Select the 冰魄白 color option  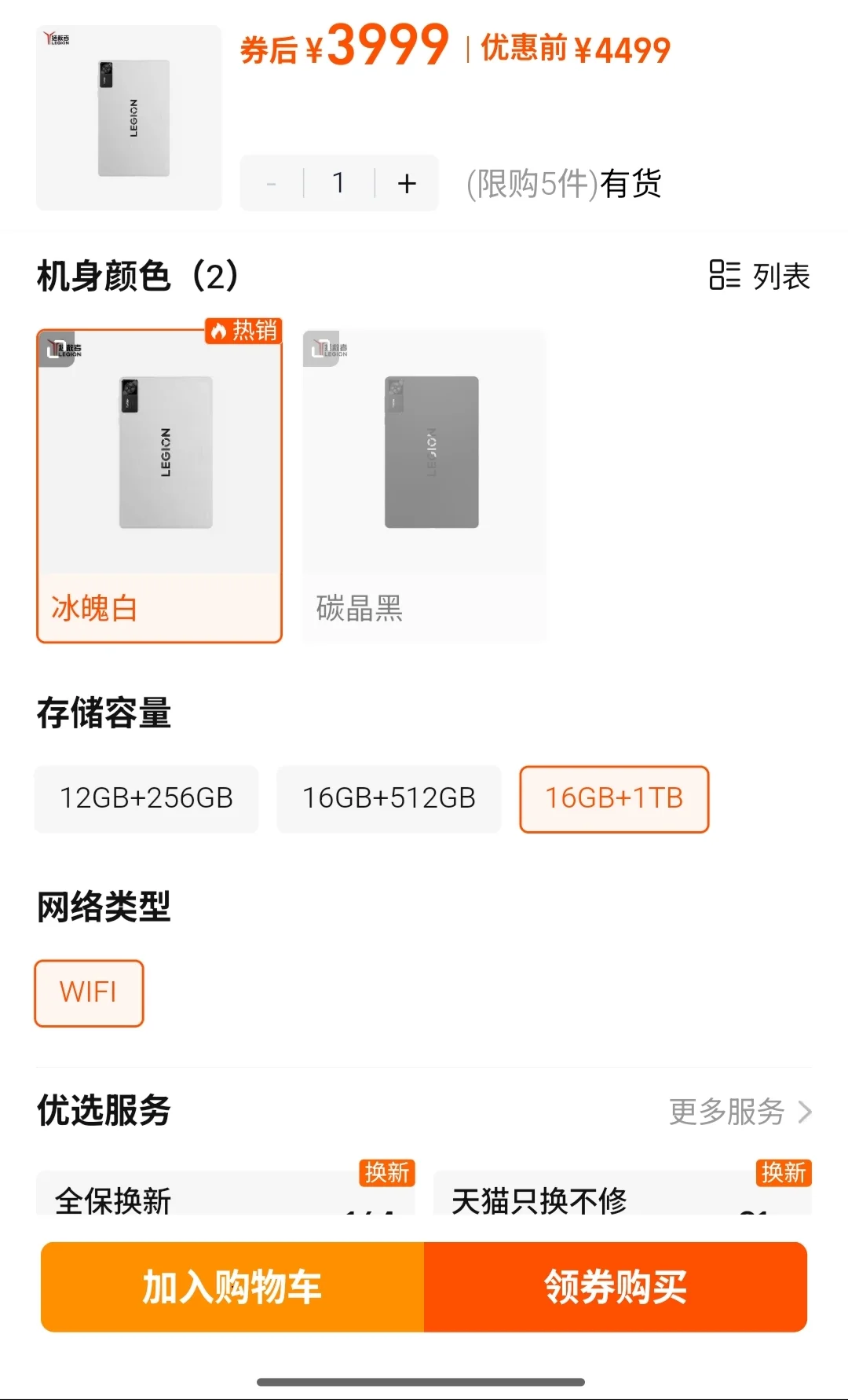(159, 486)
